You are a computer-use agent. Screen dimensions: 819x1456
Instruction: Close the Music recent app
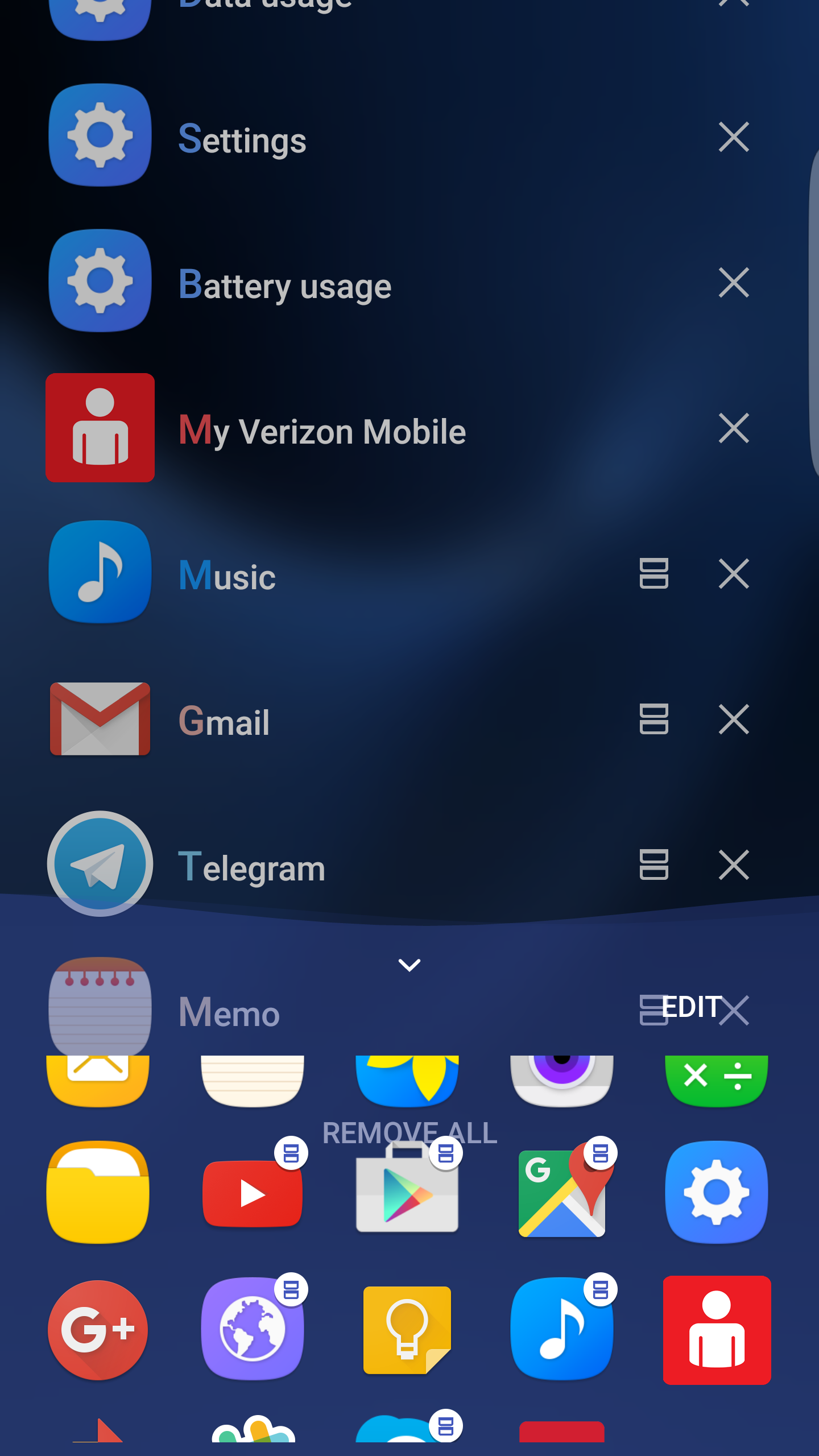(x=734, y=573)
